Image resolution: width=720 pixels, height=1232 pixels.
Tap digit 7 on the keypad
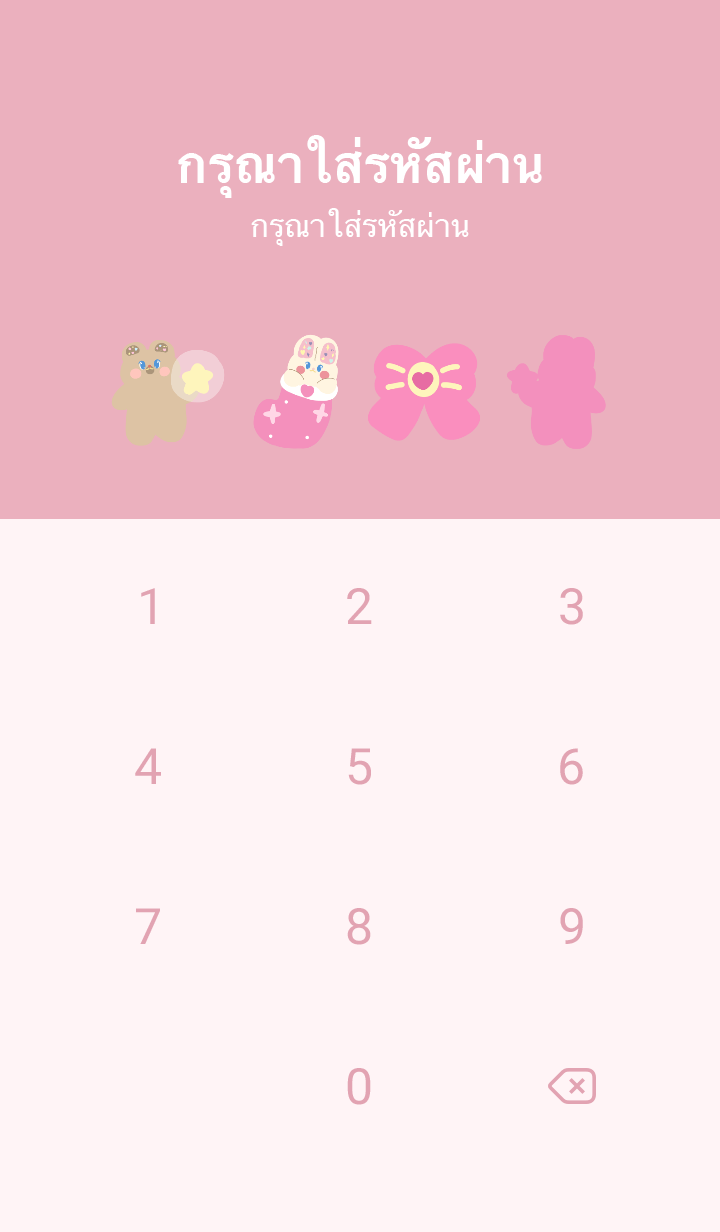pyautogui.click(x=149, y=927)
